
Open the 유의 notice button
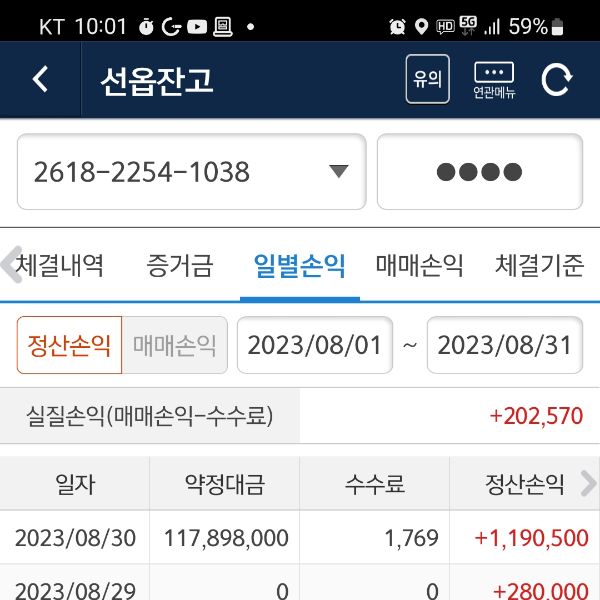(427, 79)
